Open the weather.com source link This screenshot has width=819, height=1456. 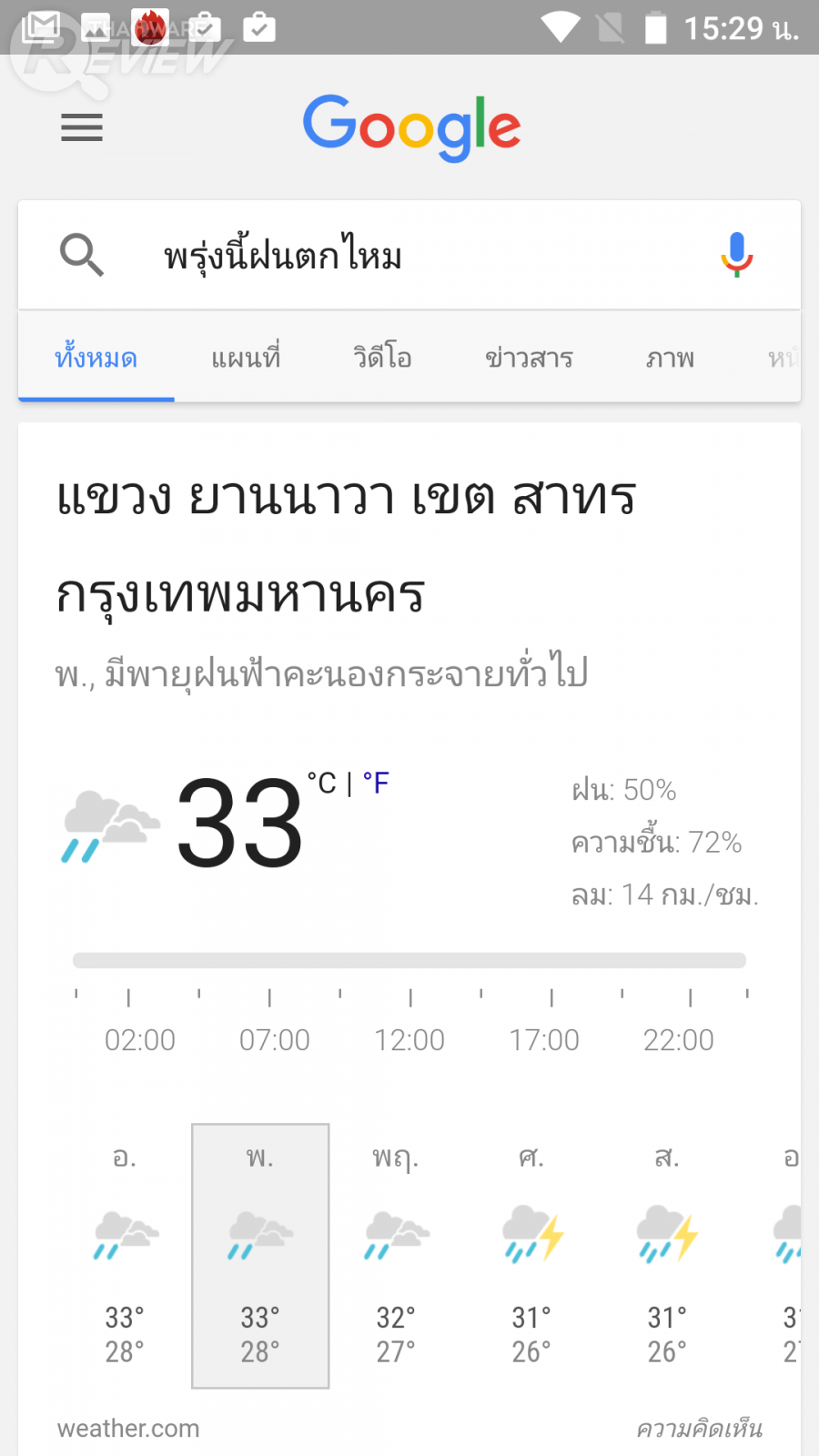(x=128, y=1429)
